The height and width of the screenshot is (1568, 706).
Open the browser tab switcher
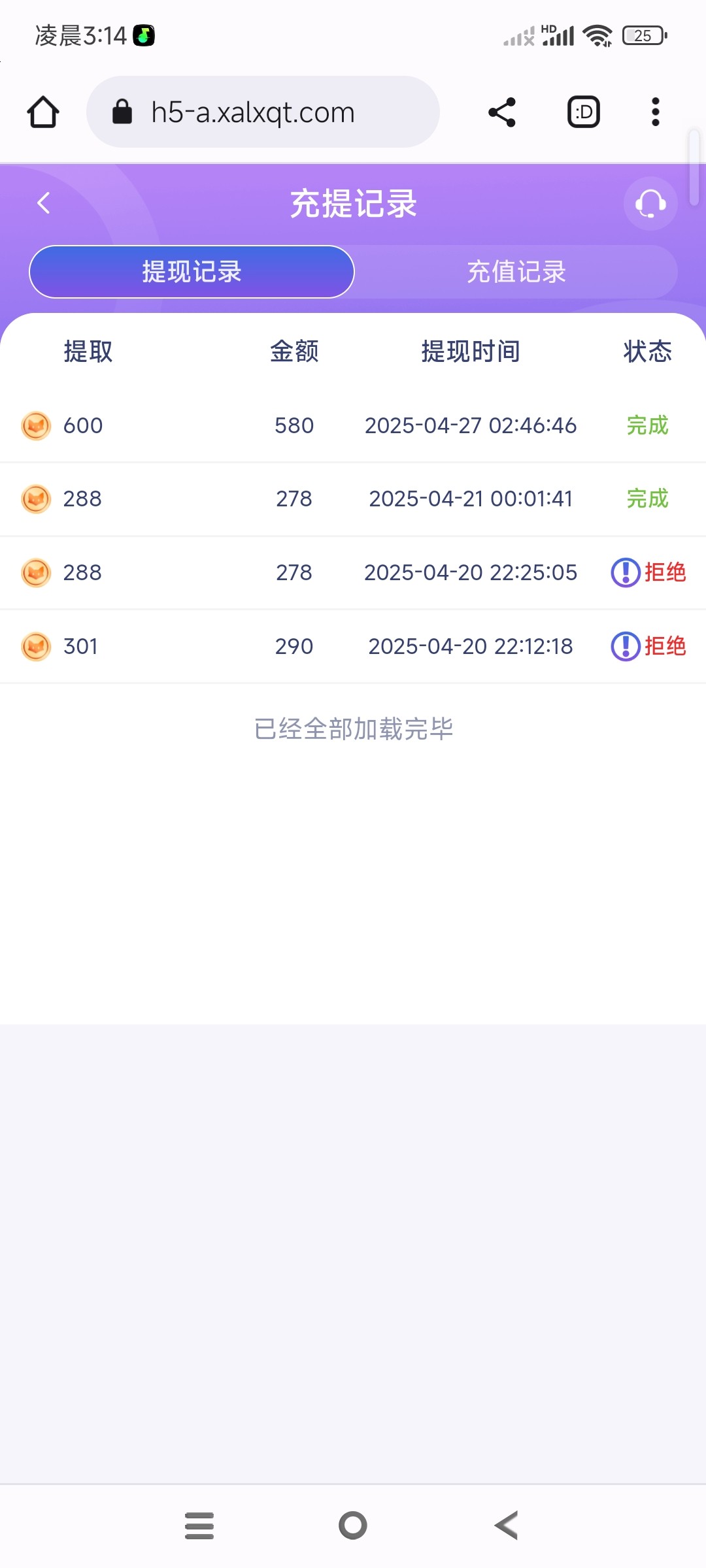(583, 112)
